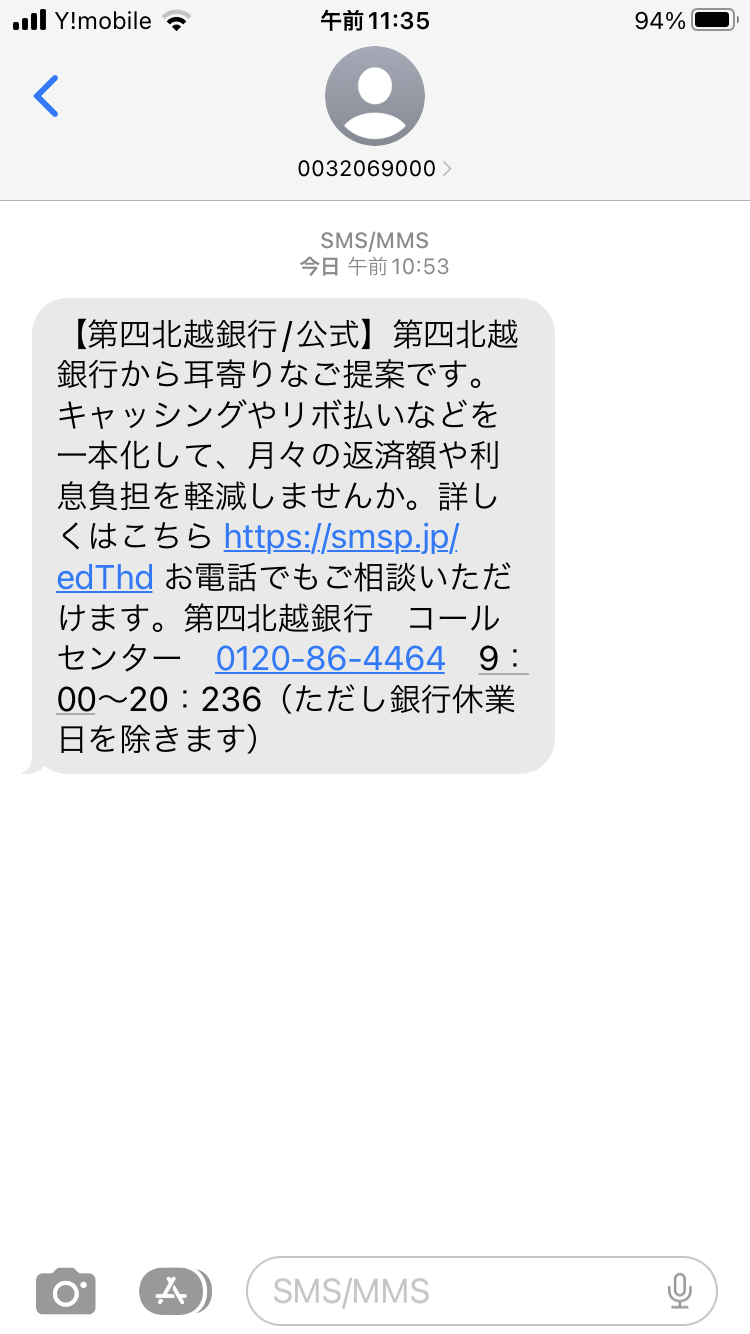750x1334 pixels.
Task: Start voice dictation with the microphone
Action: point(680,1291)
